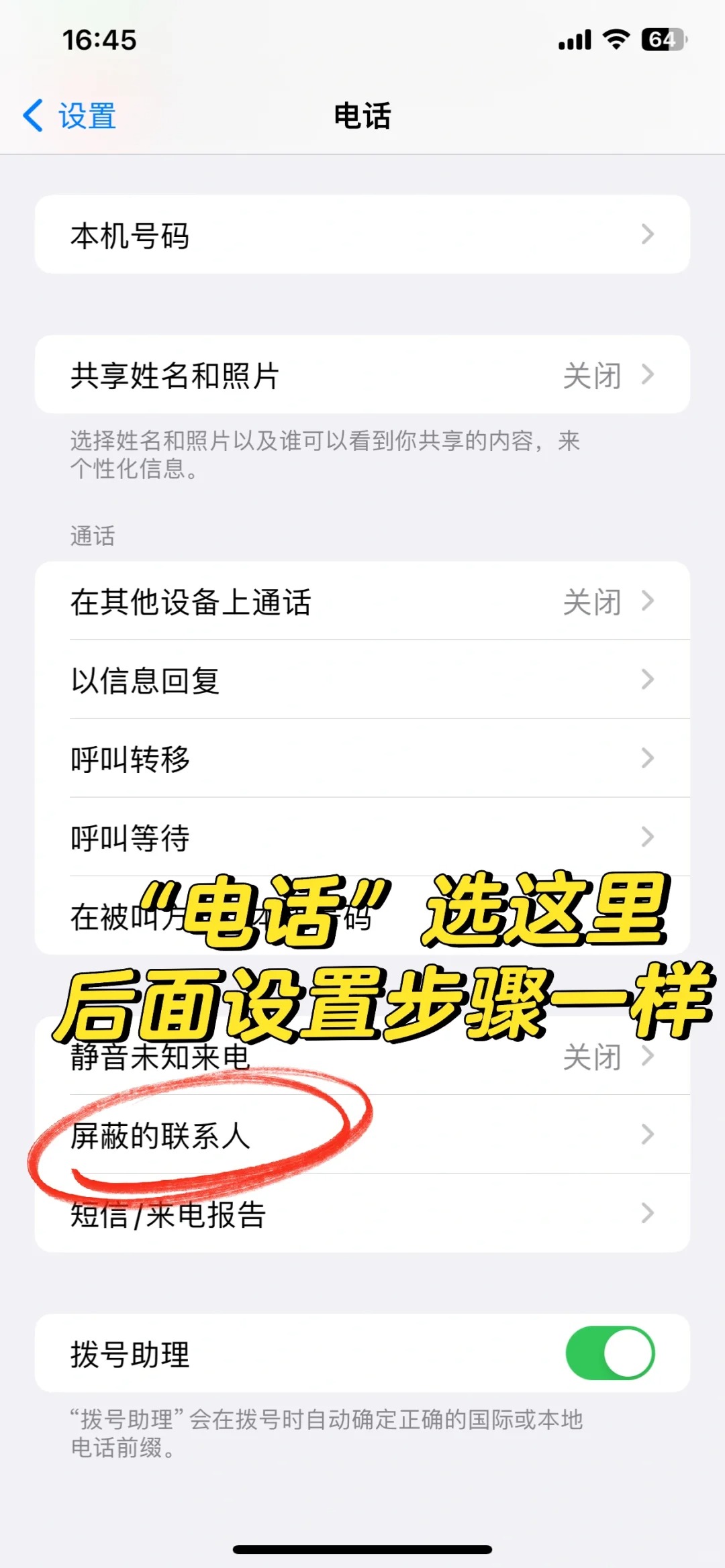725x1568 pixels.
Task: Open 共享姓名和照片 settings
Action: 362,375
